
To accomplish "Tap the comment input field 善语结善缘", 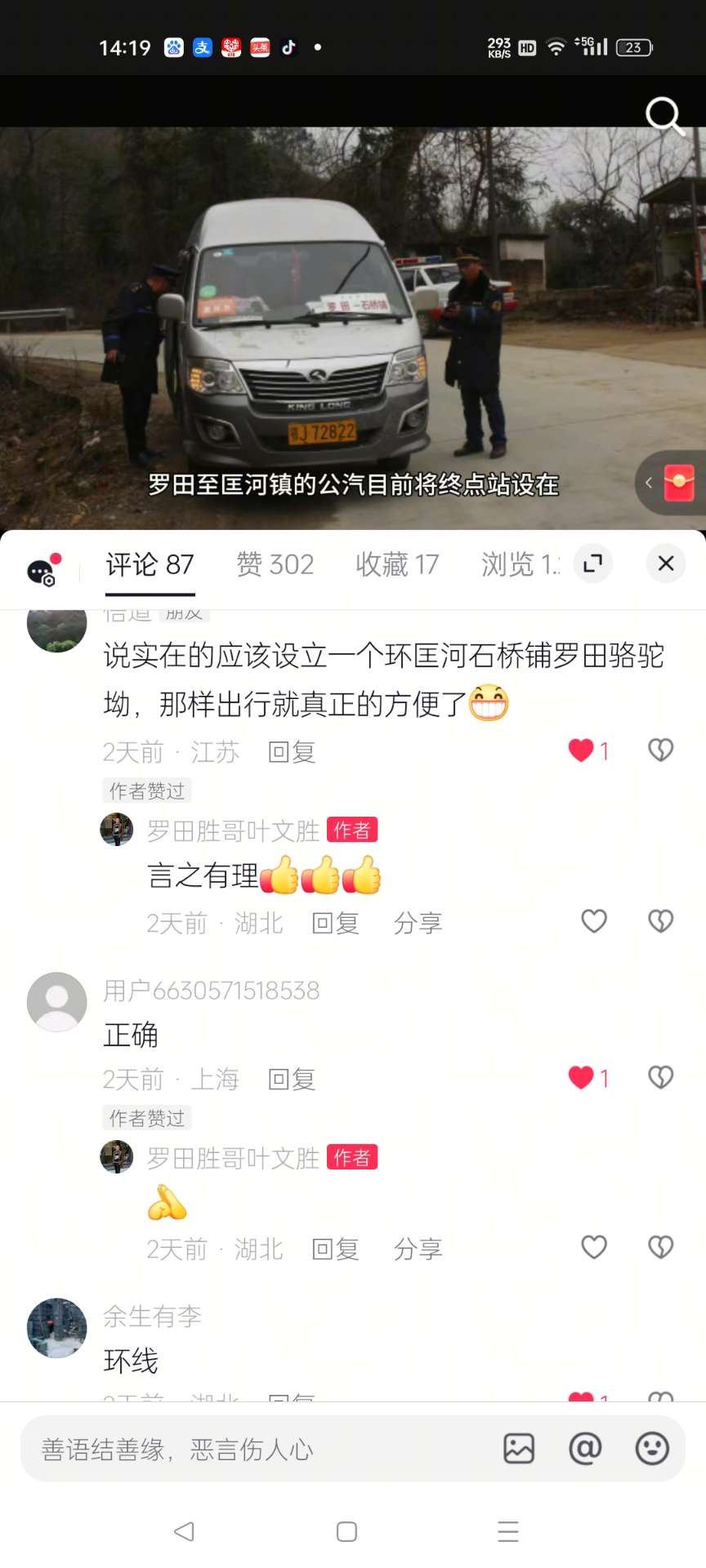I will tap(253, 1450).
